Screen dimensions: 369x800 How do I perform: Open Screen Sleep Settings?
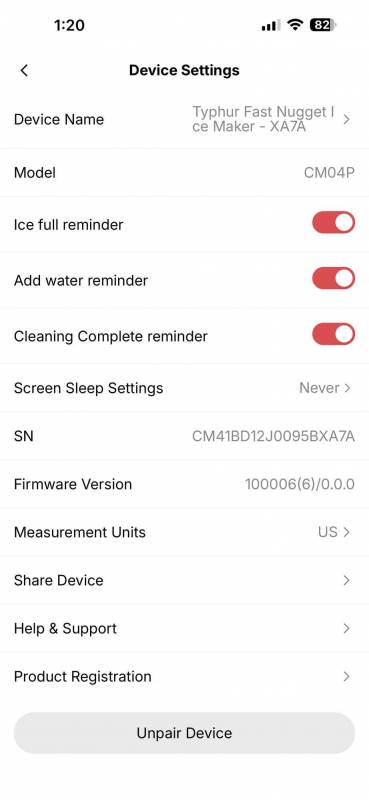(x=184, y=388)
